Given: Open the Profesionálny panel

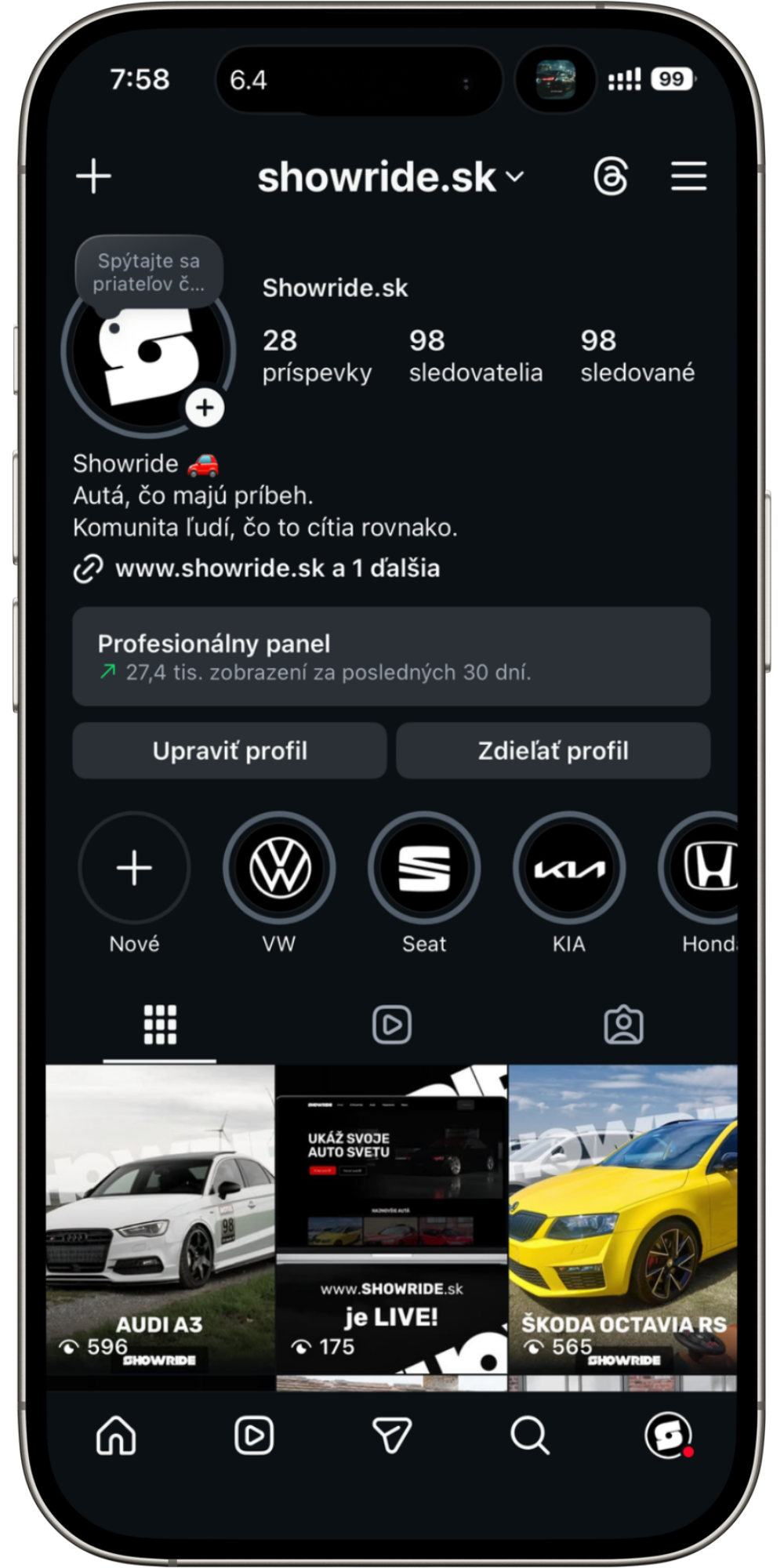Looking at the screenshot, I should [391, 656].
